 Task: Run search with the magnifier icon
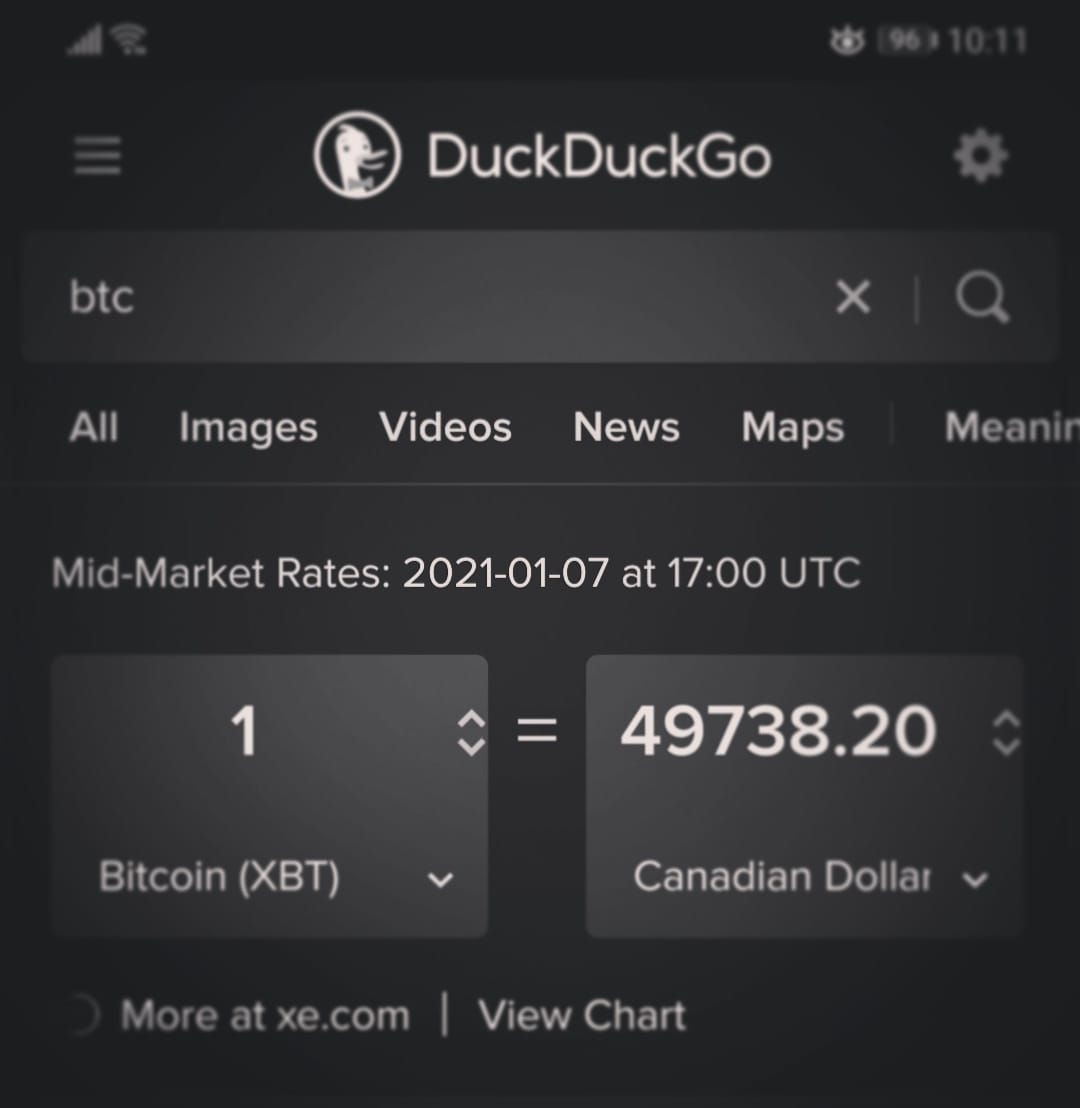coord(982,297)
